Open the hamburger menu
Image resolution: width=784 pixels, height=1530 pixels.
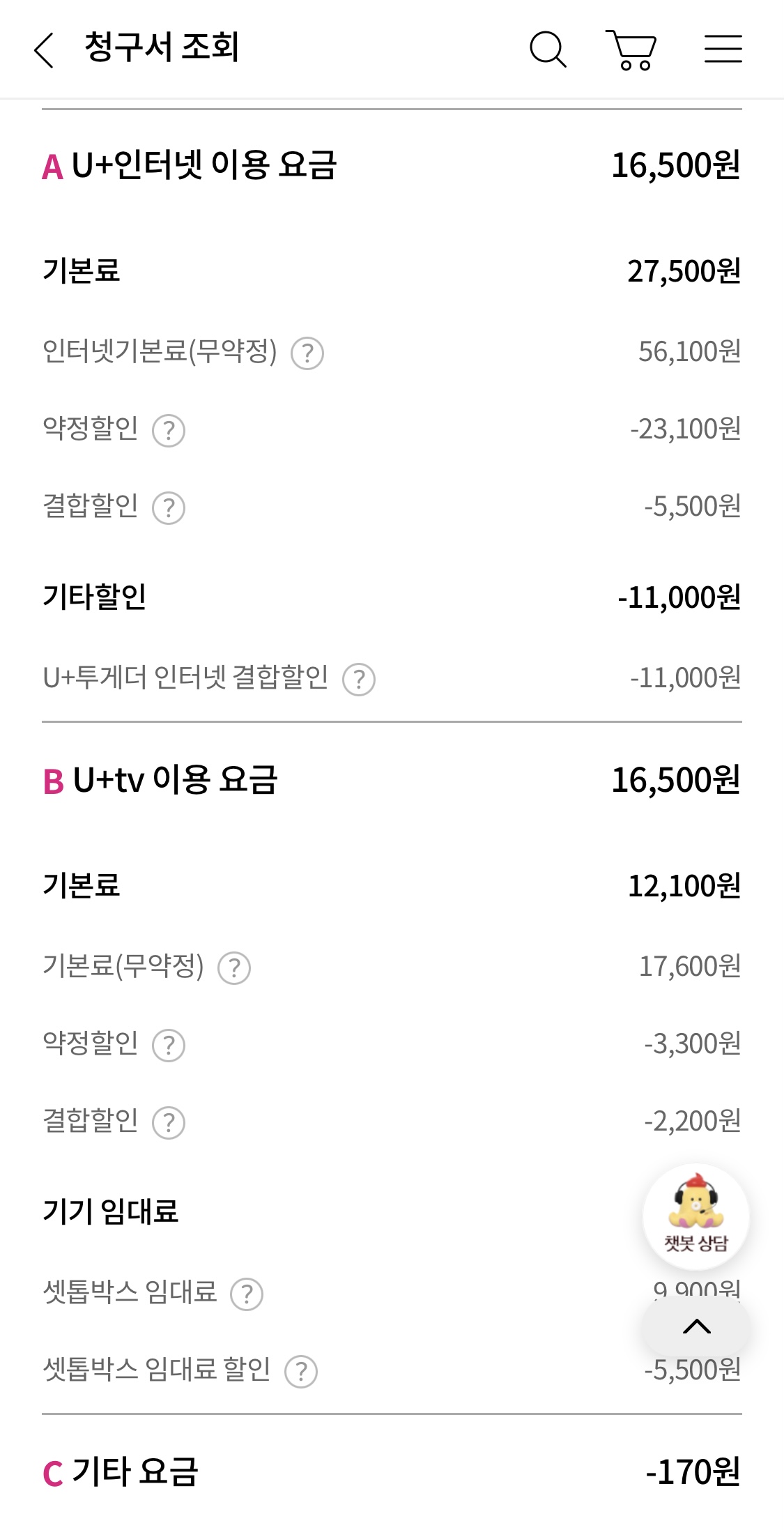[x=723, y=49]
